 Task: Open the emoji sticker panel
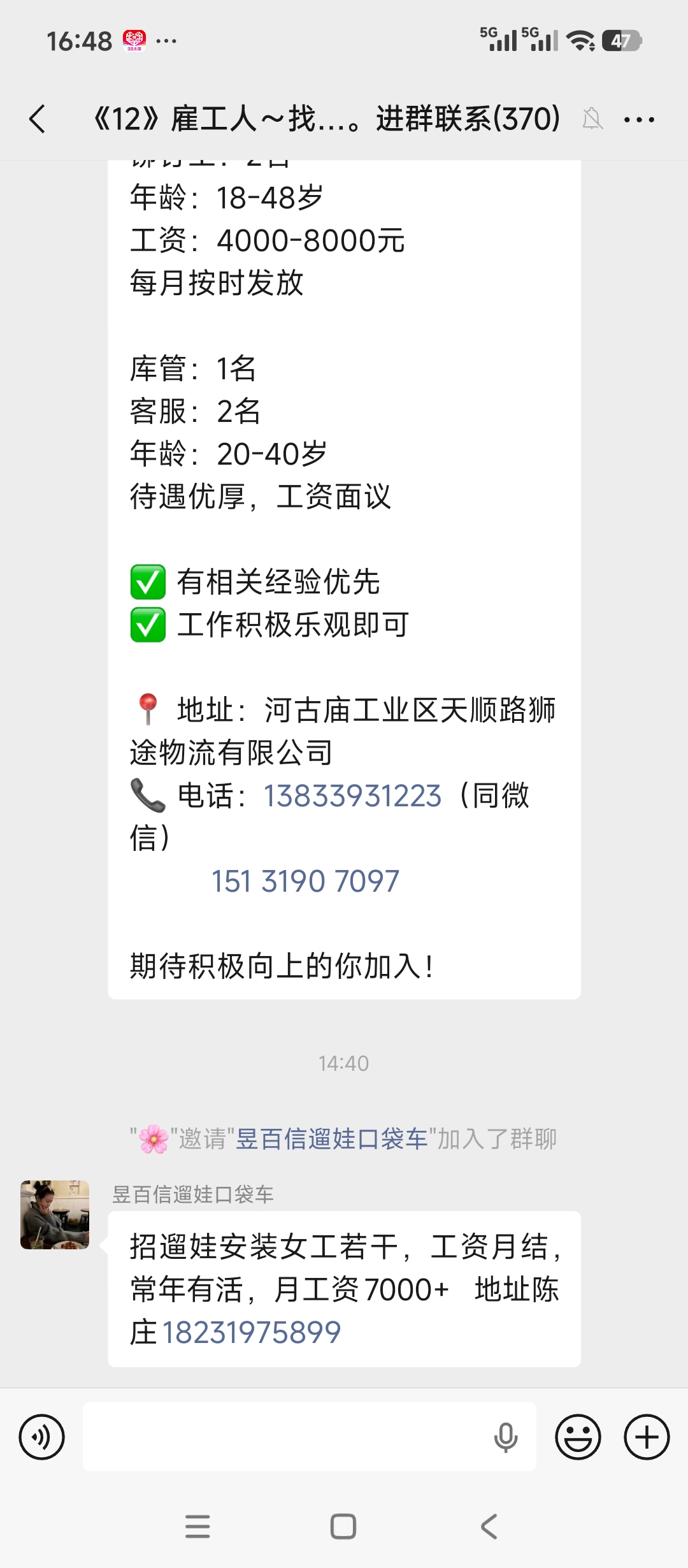click(578, 1437)
